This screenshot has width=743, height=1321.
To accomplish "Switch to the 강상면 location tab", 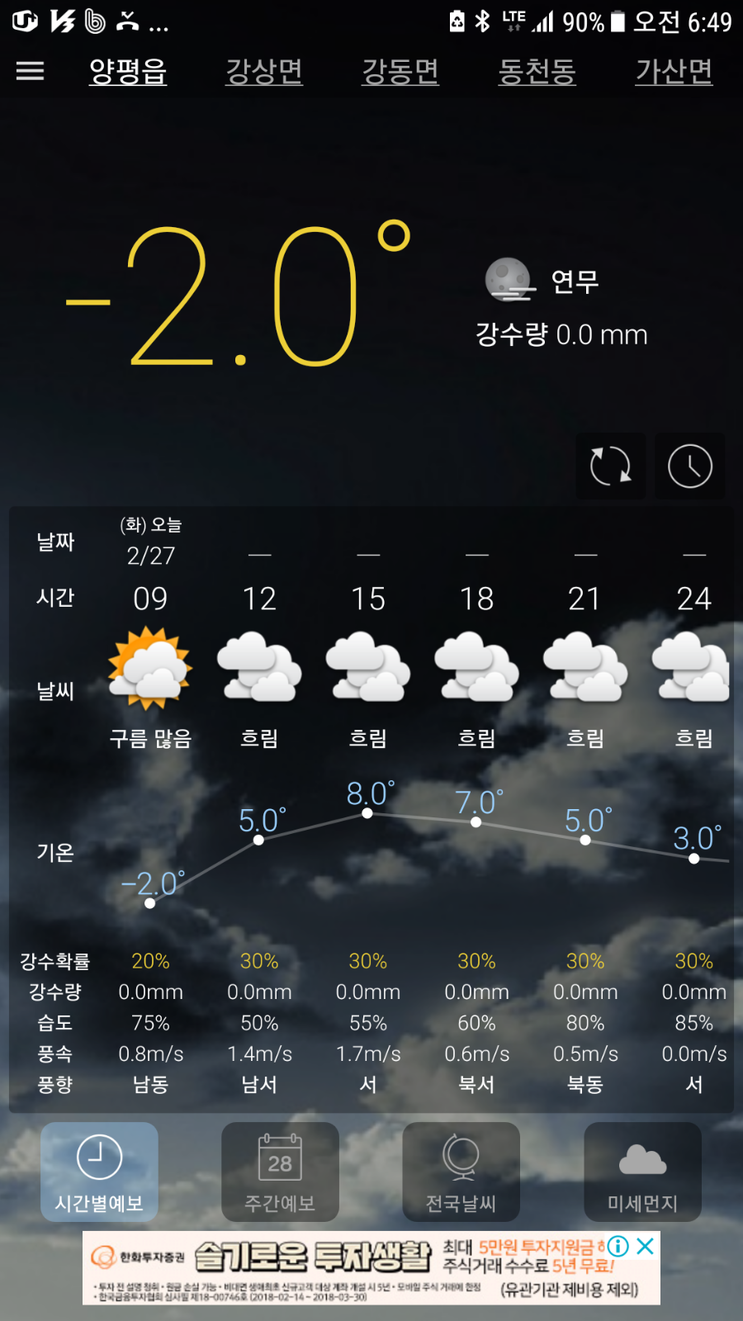I will (264, 71).
